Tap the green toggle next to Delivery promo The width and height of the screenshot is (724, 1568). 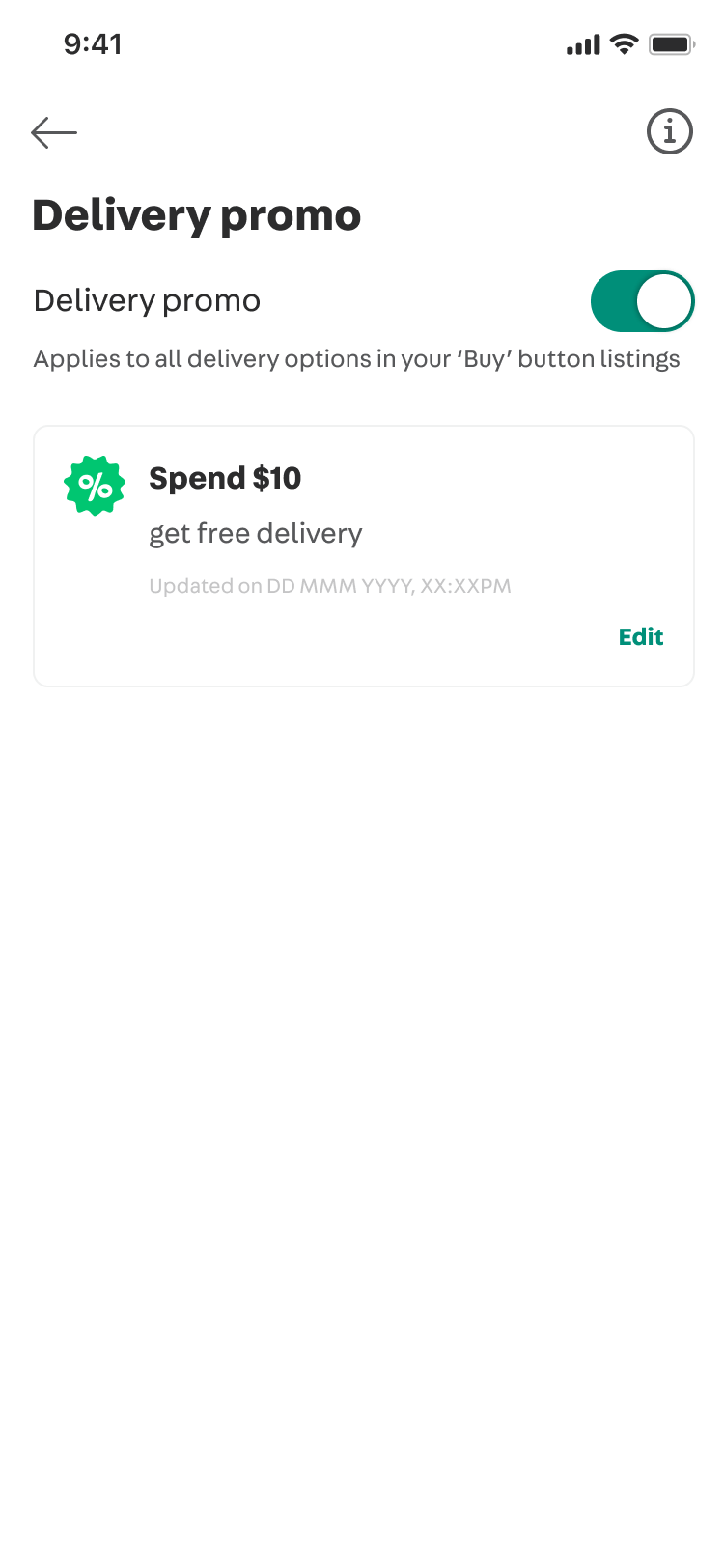pyautogui.click(x=643, y=300)
